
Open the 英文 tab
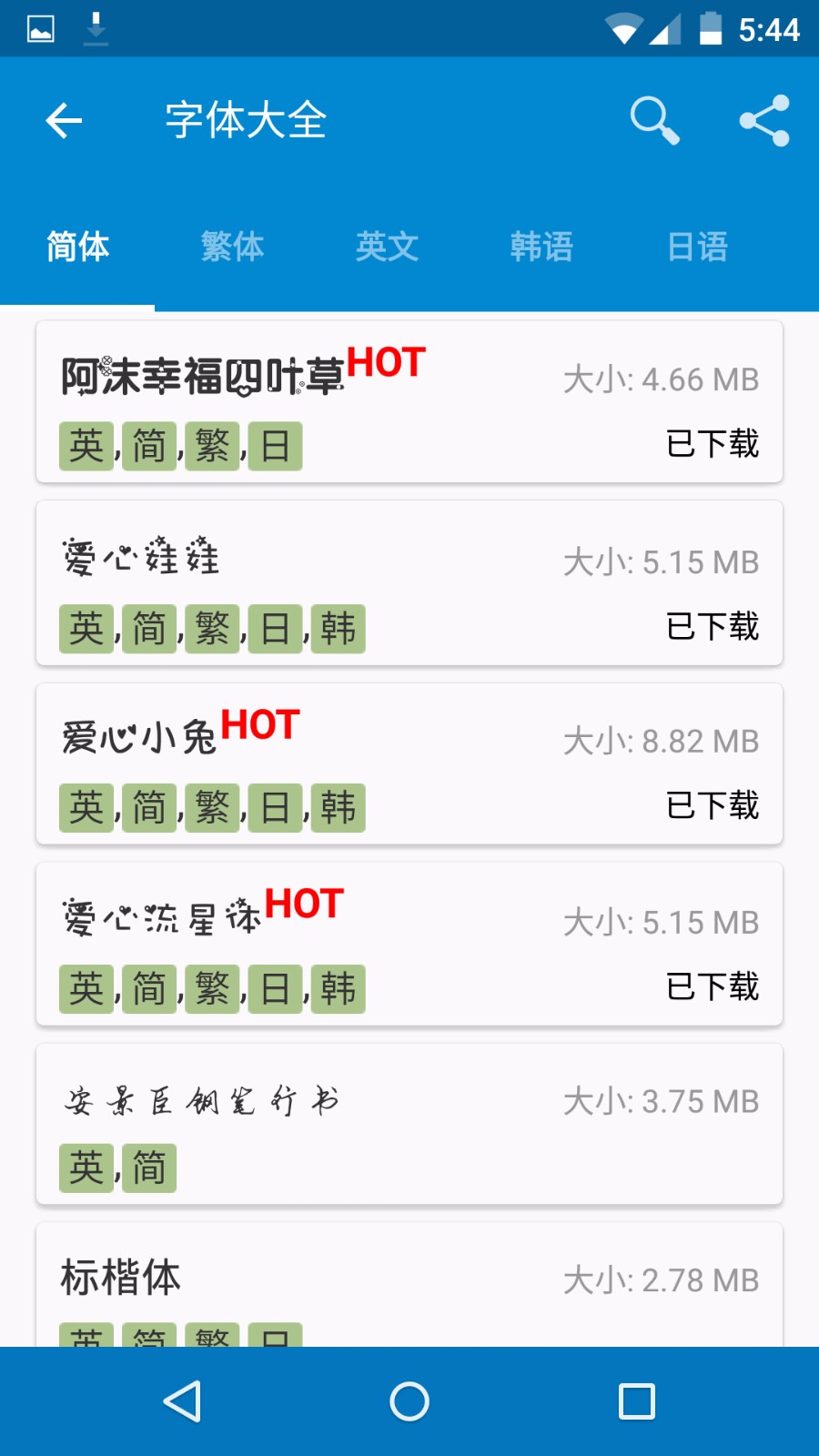(387, 246)
